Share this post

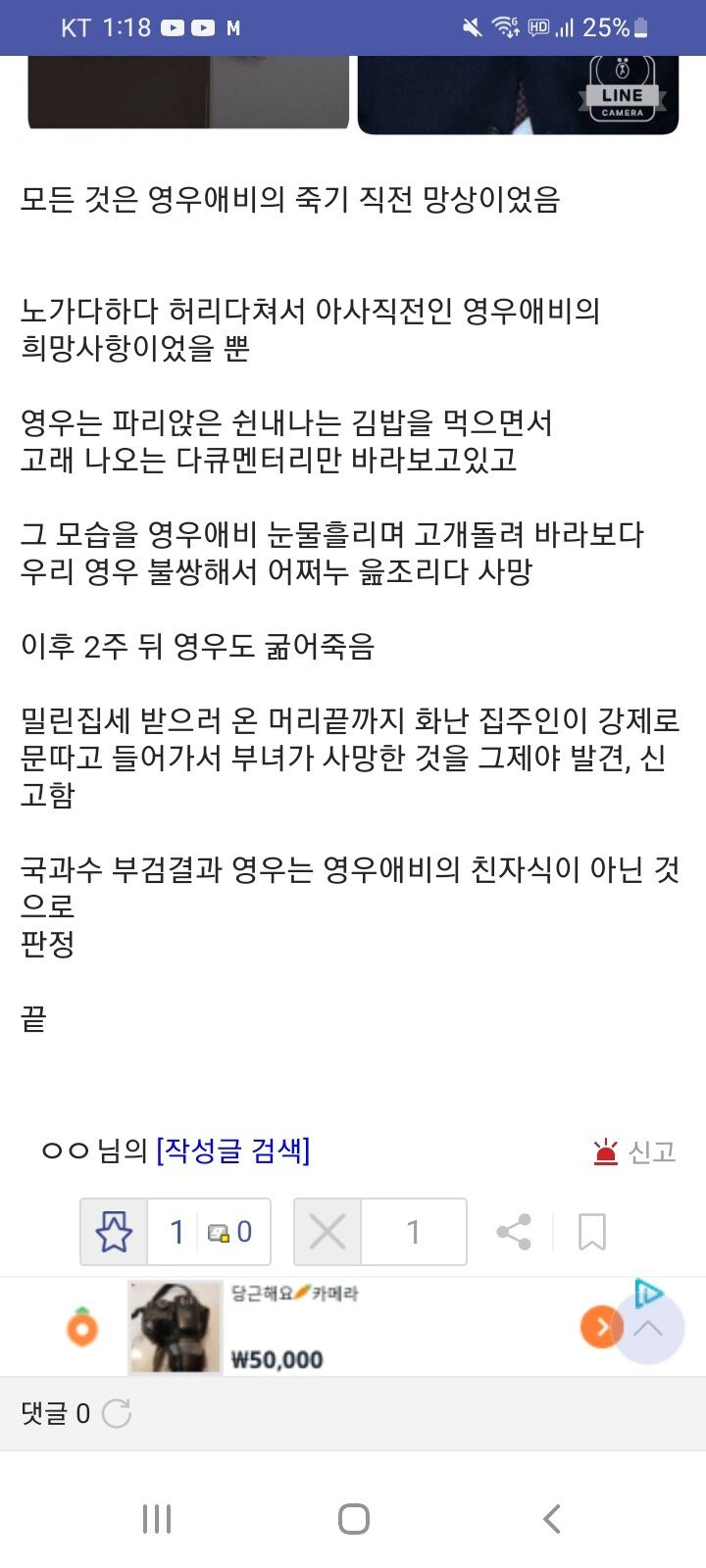tap(514, 1232)
